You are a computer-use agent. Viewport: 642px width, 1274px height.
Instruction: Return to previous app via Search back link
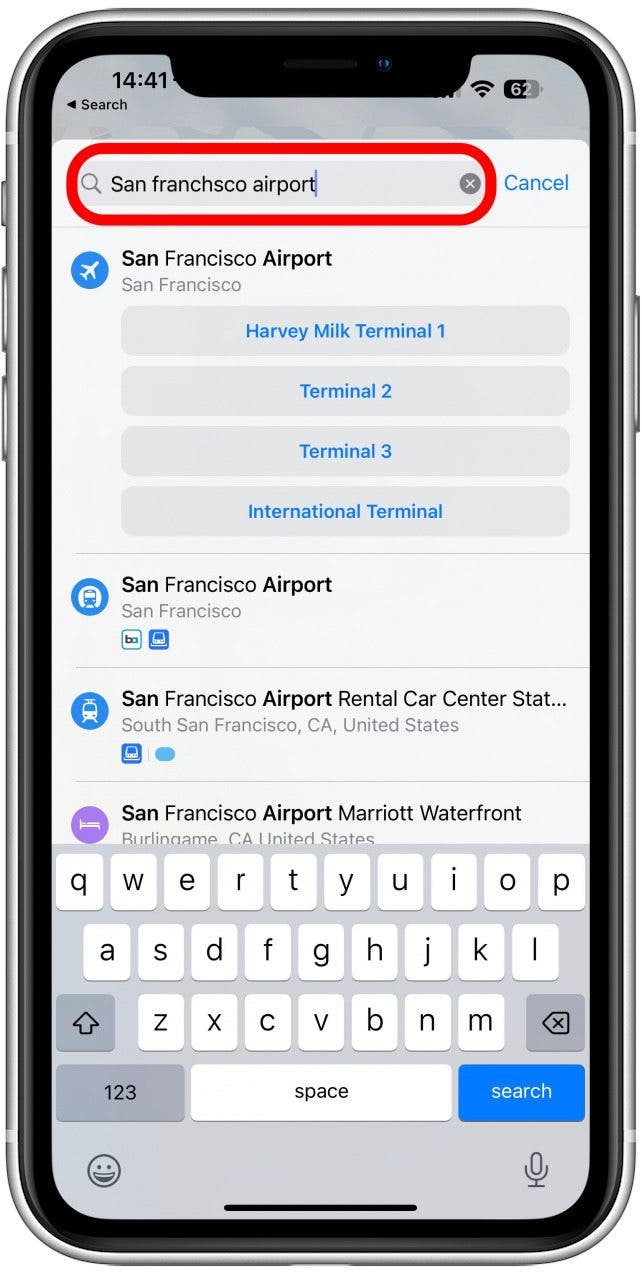(x=97, y=105)
